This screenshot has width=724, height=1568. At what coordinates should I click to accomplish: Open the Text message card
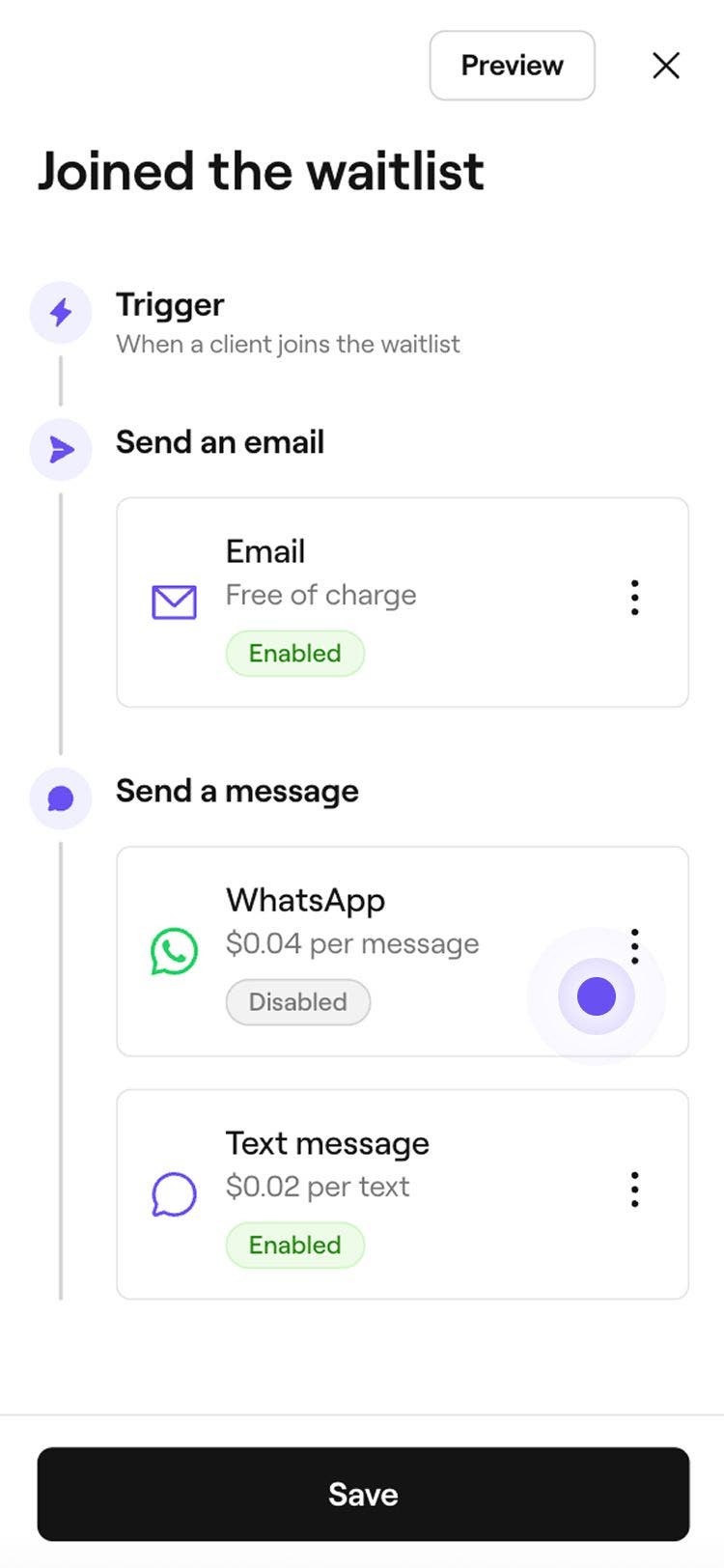click(x=386, y=1194)
